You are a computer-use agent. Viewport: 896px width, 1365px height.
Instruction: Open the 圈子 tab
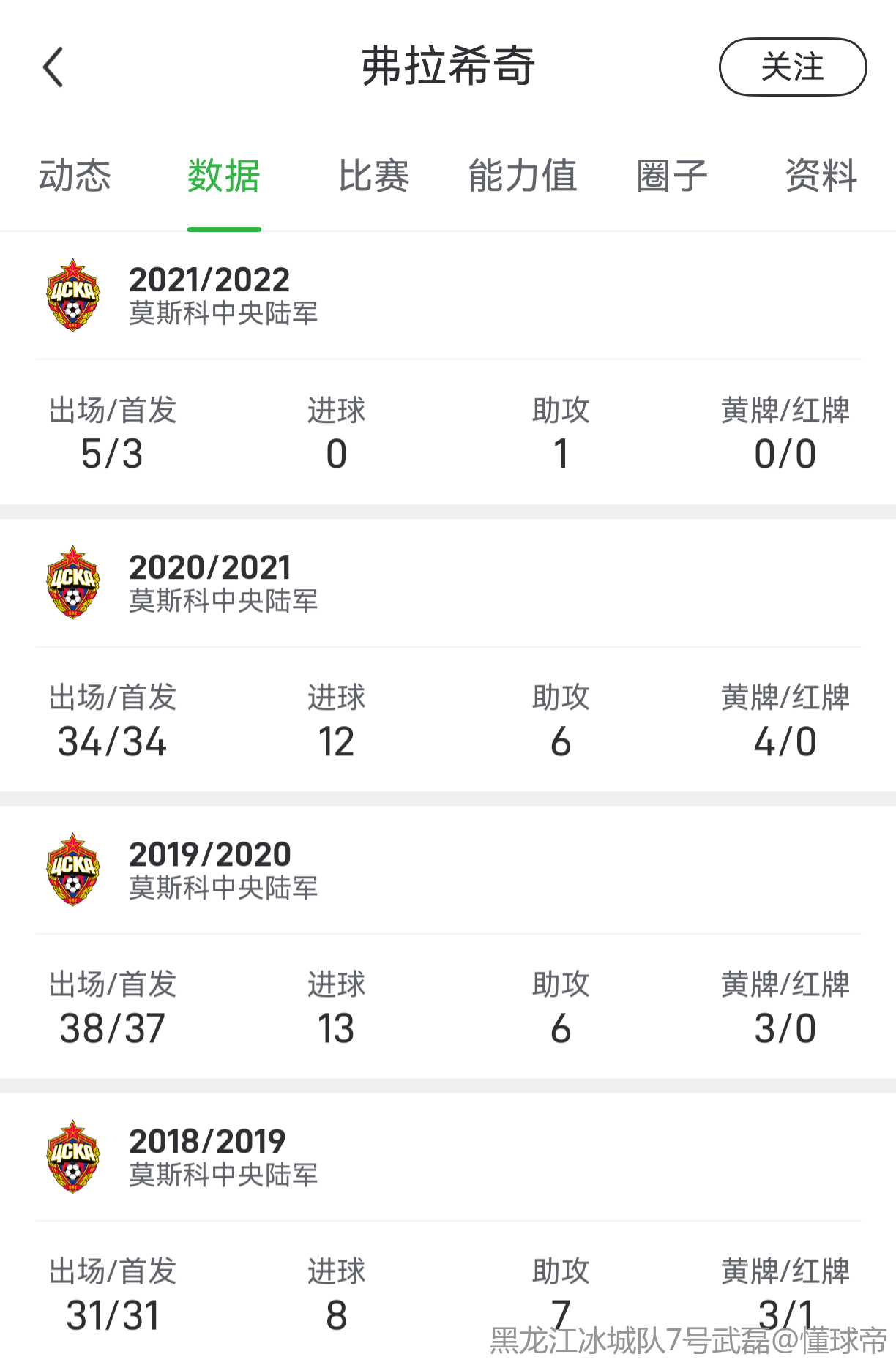click(672, 176)
